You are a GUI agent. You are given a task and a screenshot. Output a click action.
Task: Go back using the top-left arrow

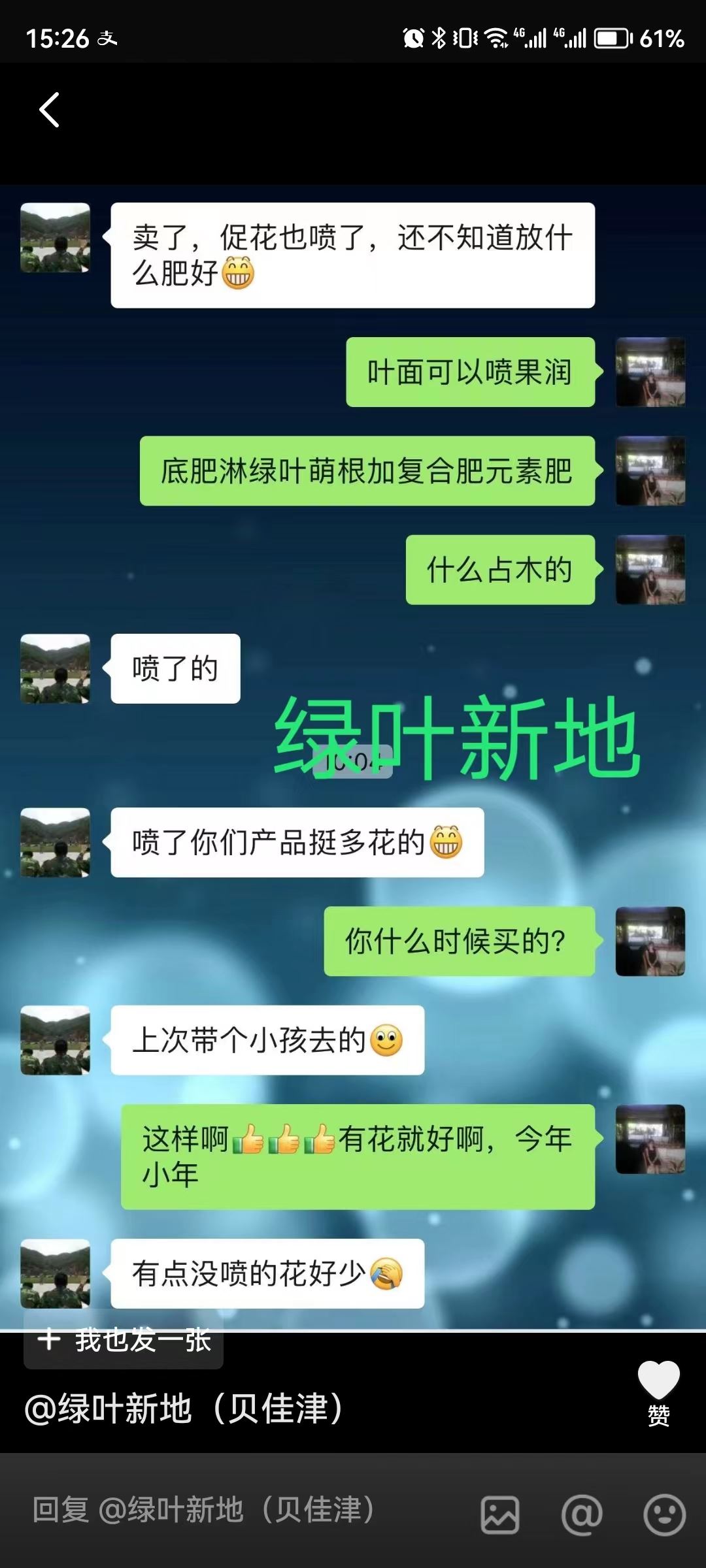pyautogui.click(x=50, y=110)
